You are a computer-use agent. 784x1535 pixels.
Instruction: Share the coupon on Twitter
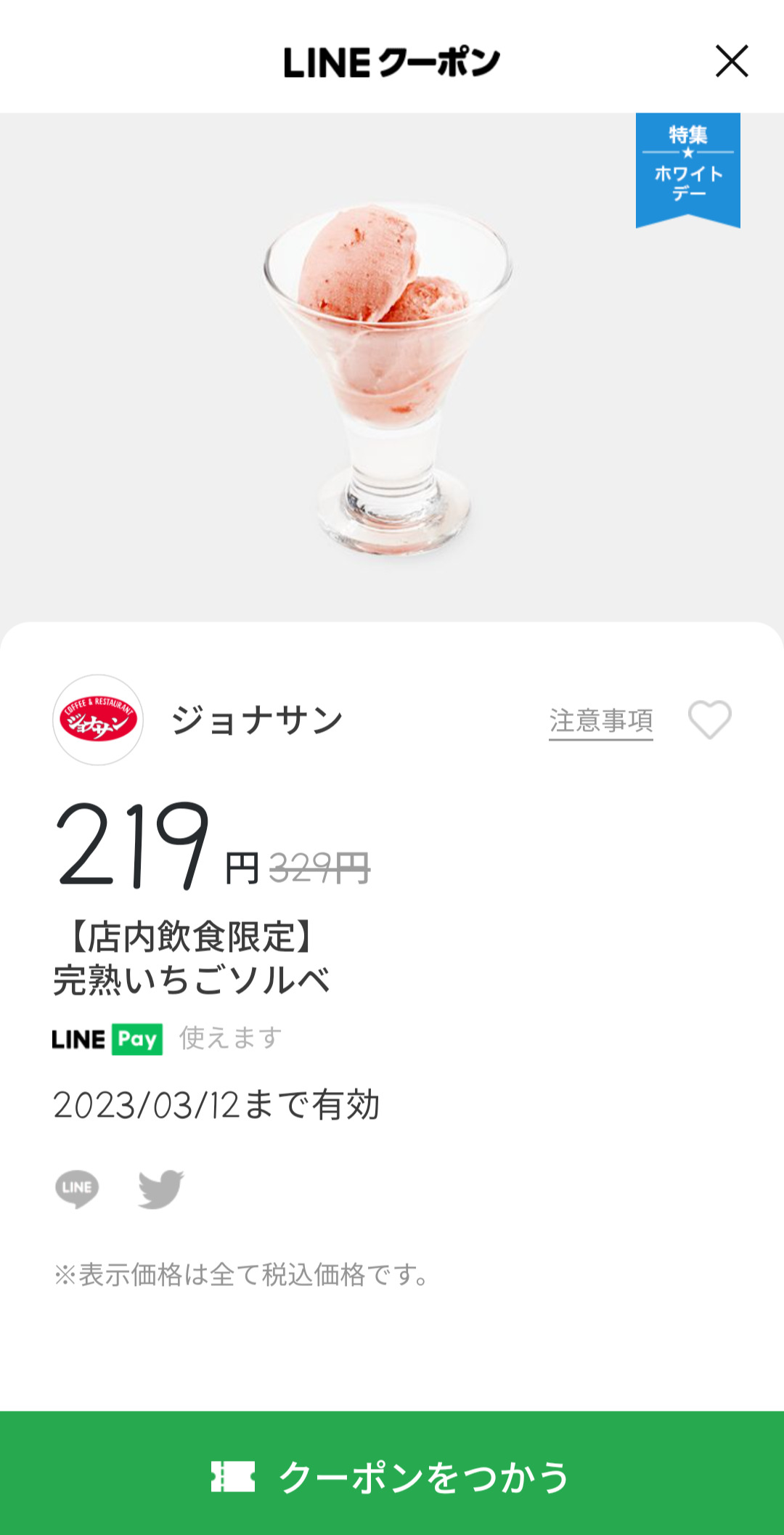click(x=160, y=1189)
